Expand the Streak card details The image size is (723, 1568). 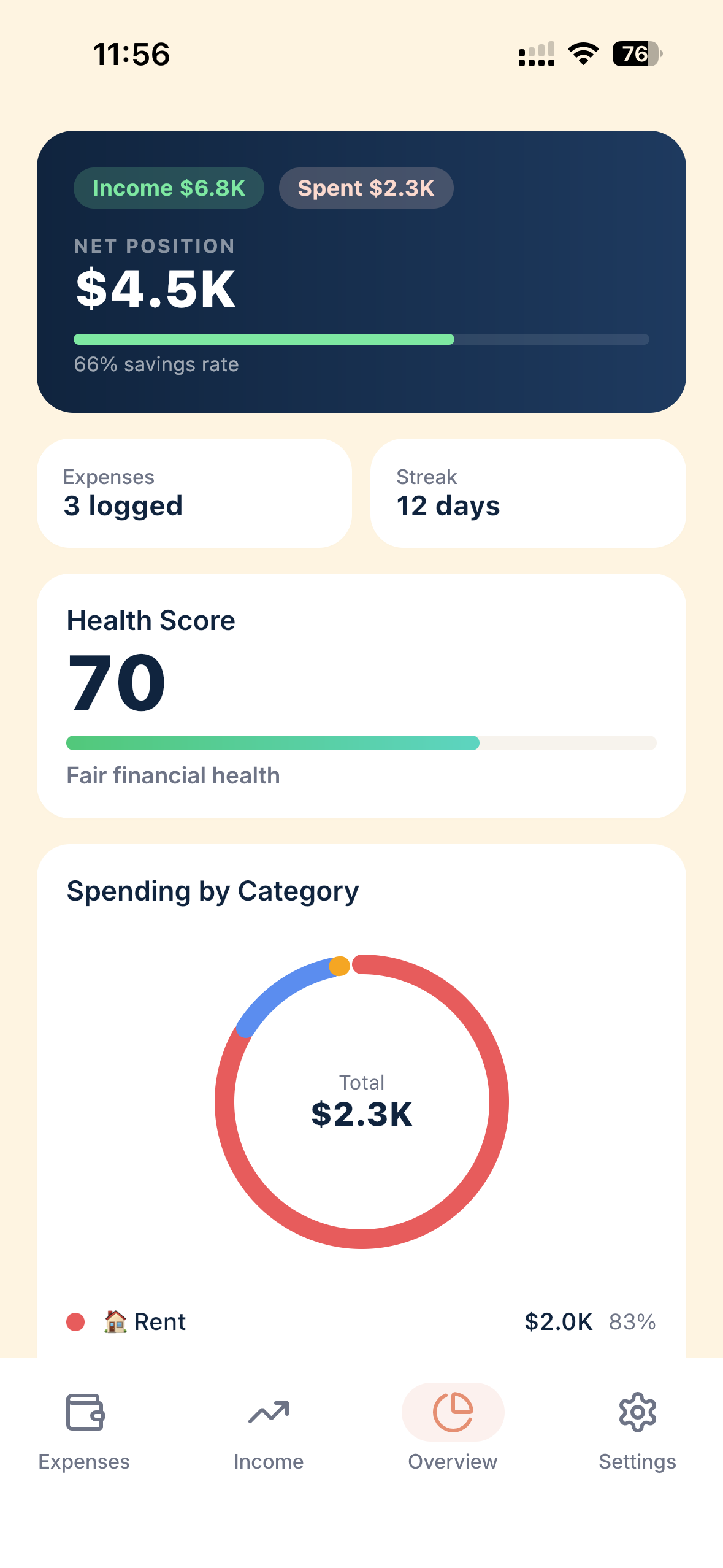[x=527, y=492]
